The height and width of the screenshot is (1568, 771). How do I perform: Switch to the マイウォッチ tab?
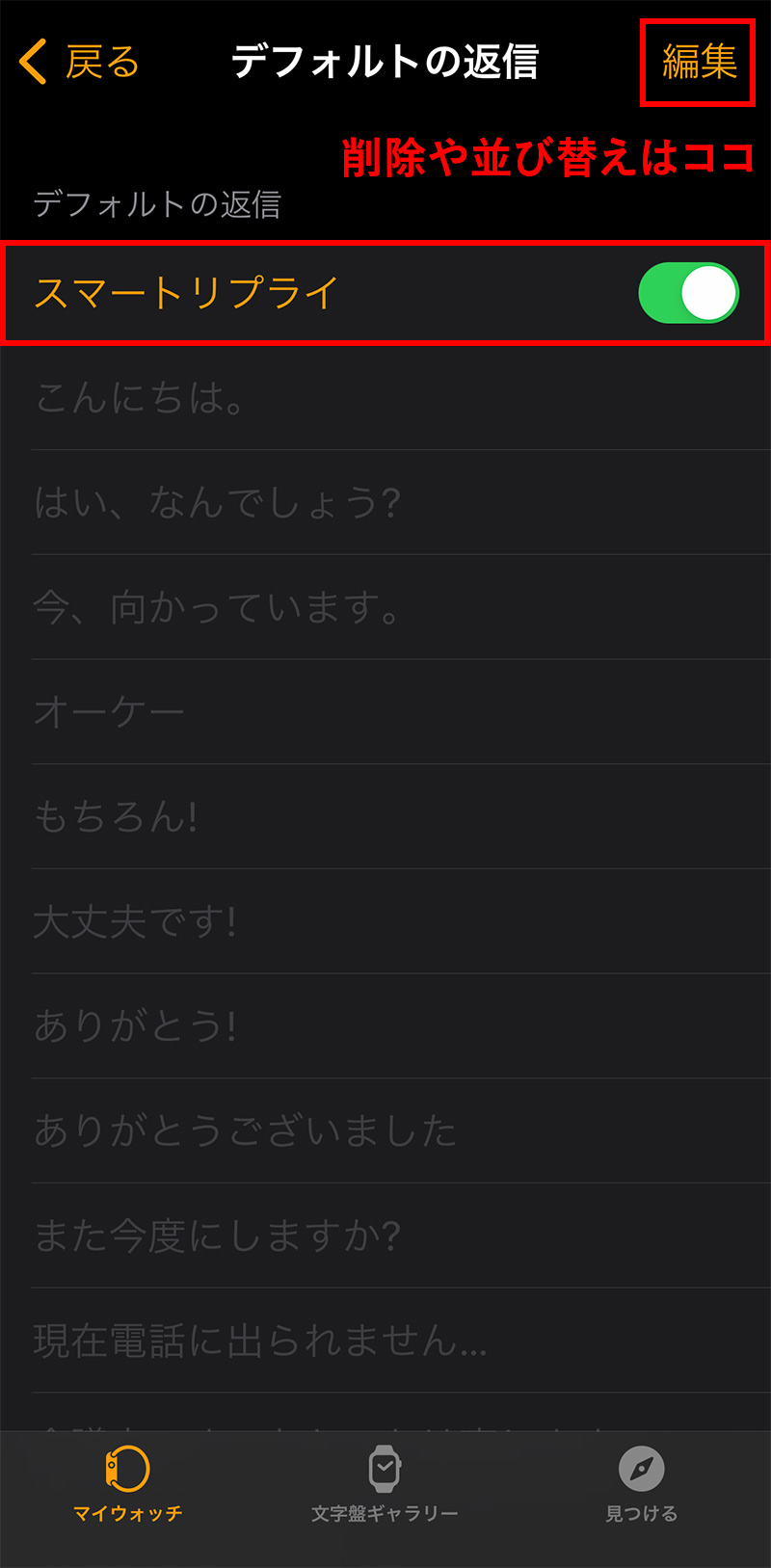coord(128,1484)
